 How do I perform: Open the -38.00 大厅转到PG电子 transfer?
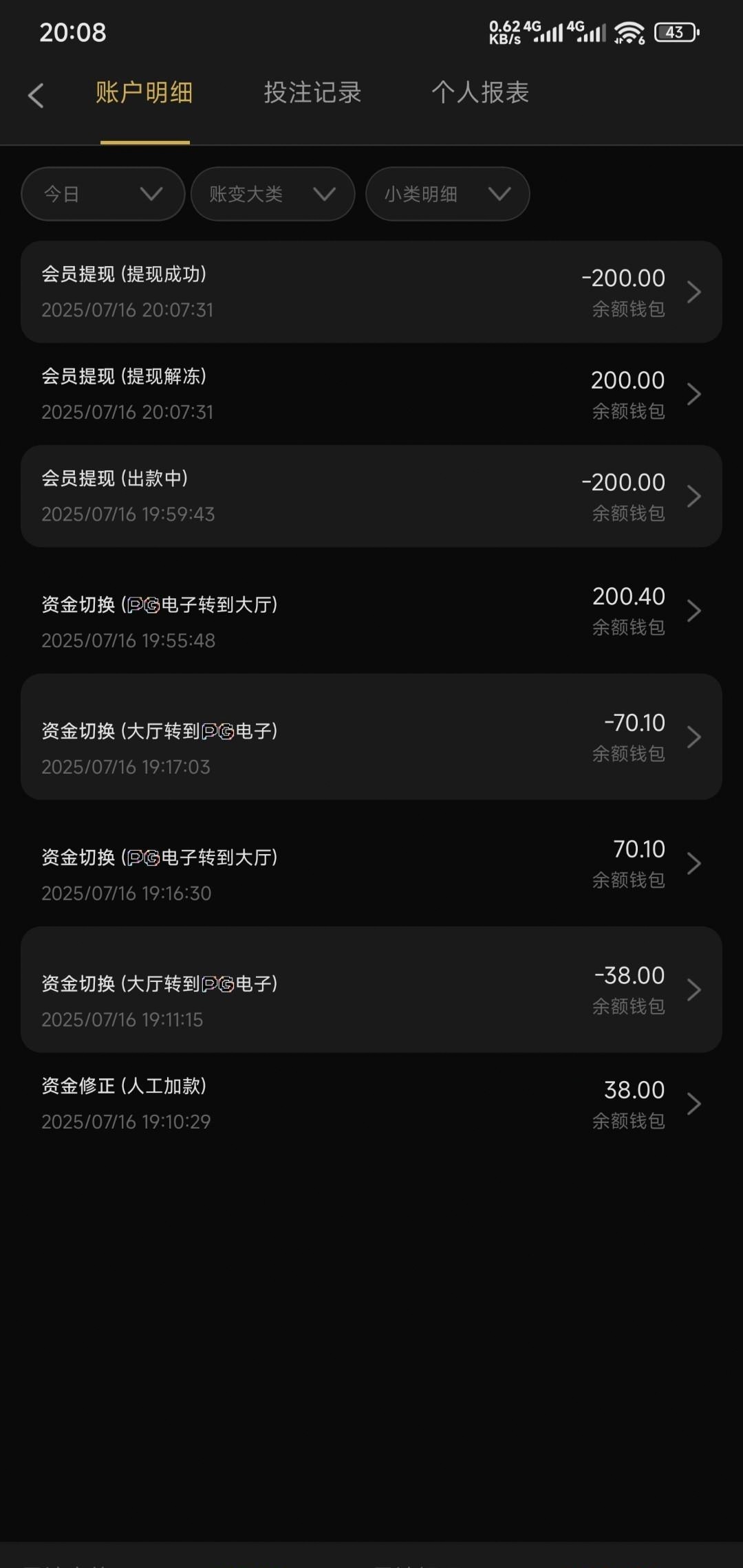pos(371,989)
